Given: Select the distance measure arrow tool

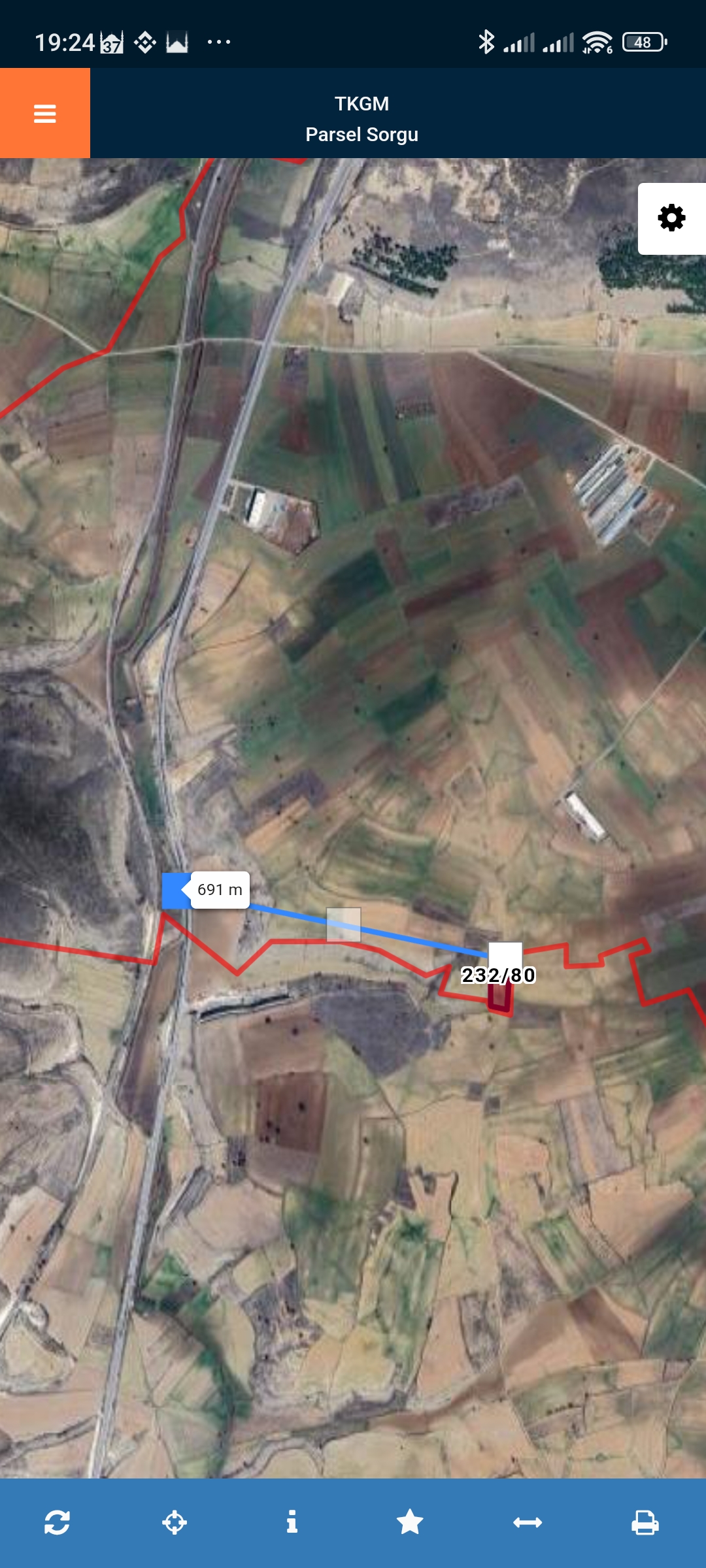Looking at the screenshot, I should pyautogui.click(x=528, y=1522).
